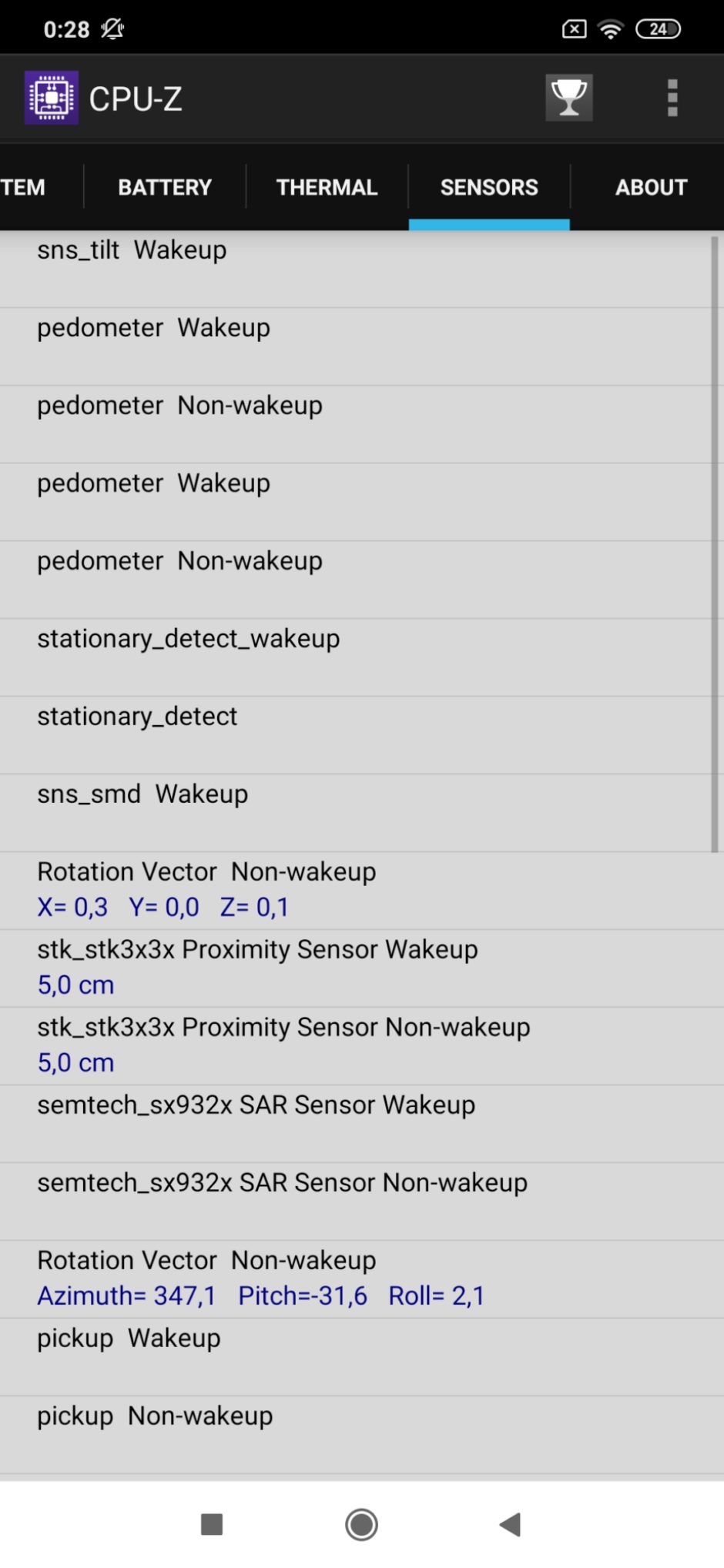Open the trophy icon in the app bar
Screen dimensions: 724x1568
(568, 98)
